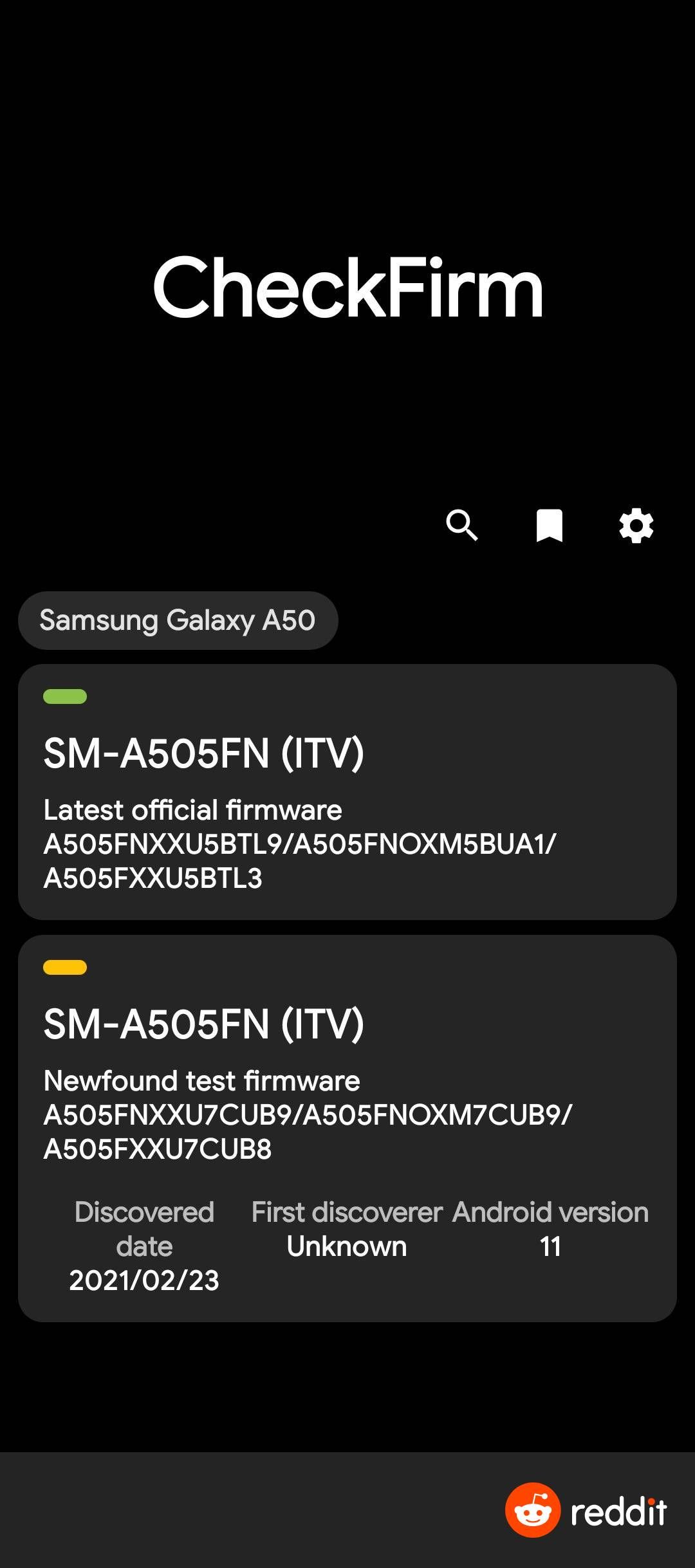Click the Android version 11 value
The width and height of the screenshot is (695, 1568).
(x=550, y=1246)
